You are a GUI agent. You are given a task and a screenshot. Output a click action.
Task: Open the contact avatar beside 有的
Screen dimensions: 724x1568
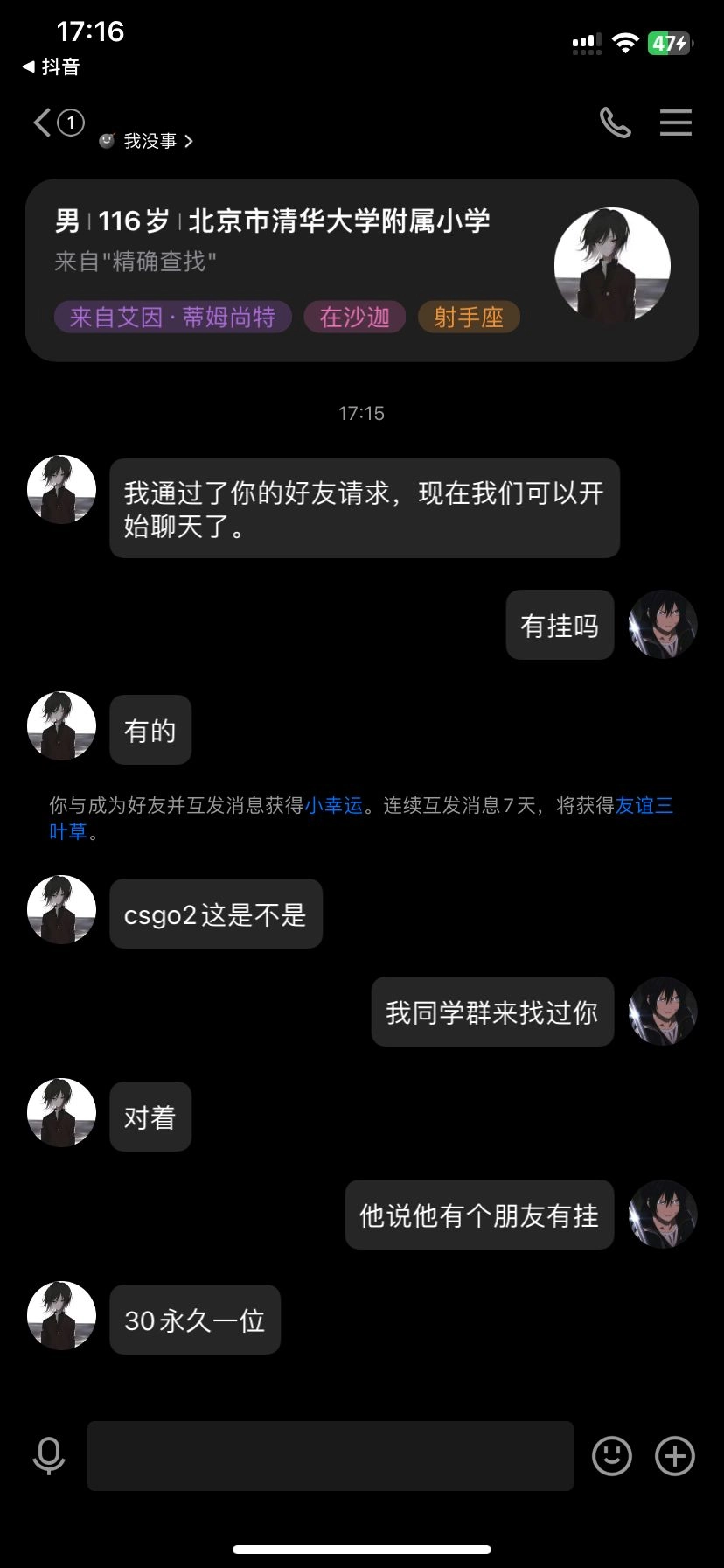[x=61, y=726]
